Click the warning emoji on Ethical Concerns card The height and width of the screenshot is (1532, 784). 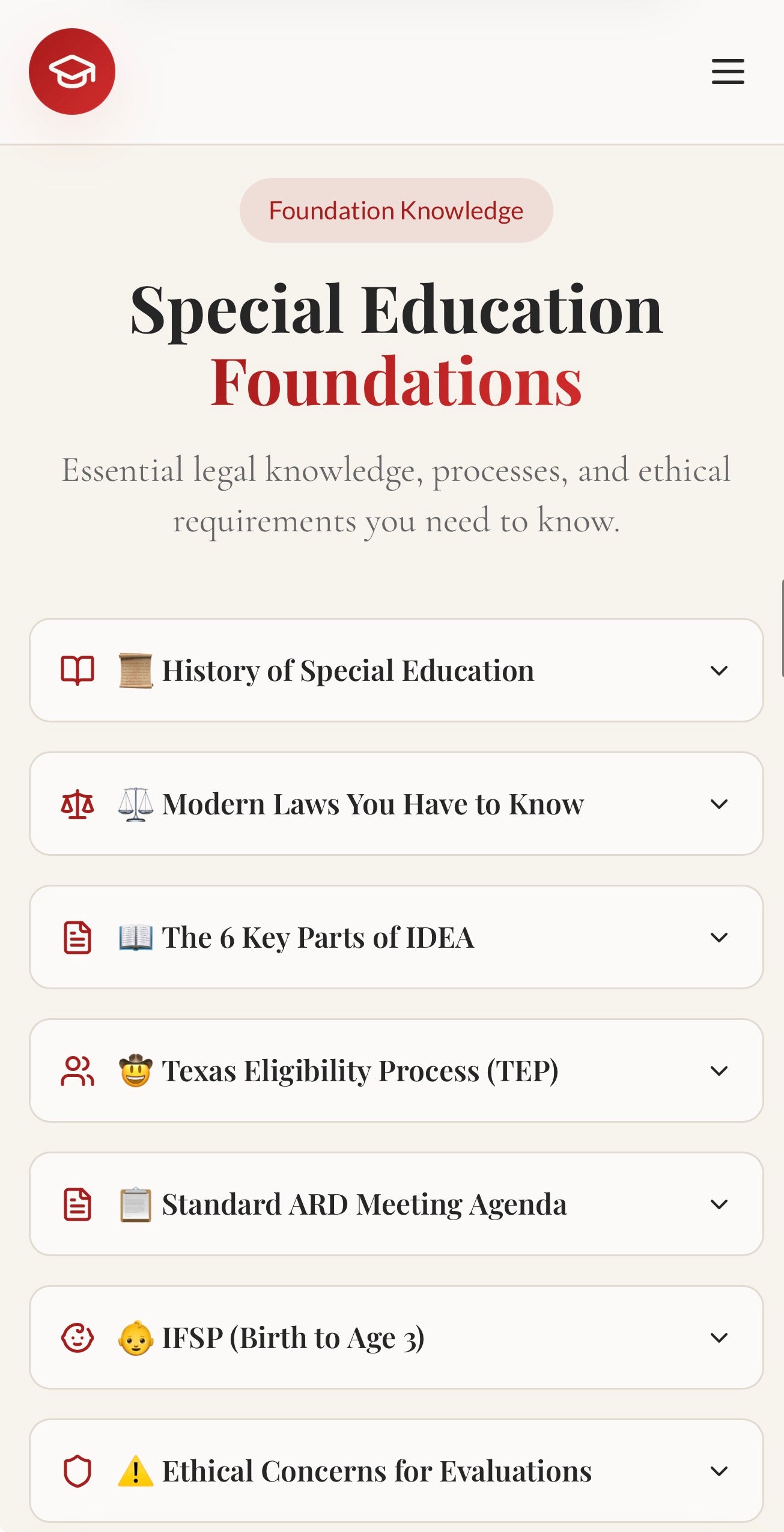(x=136, y=1471)
